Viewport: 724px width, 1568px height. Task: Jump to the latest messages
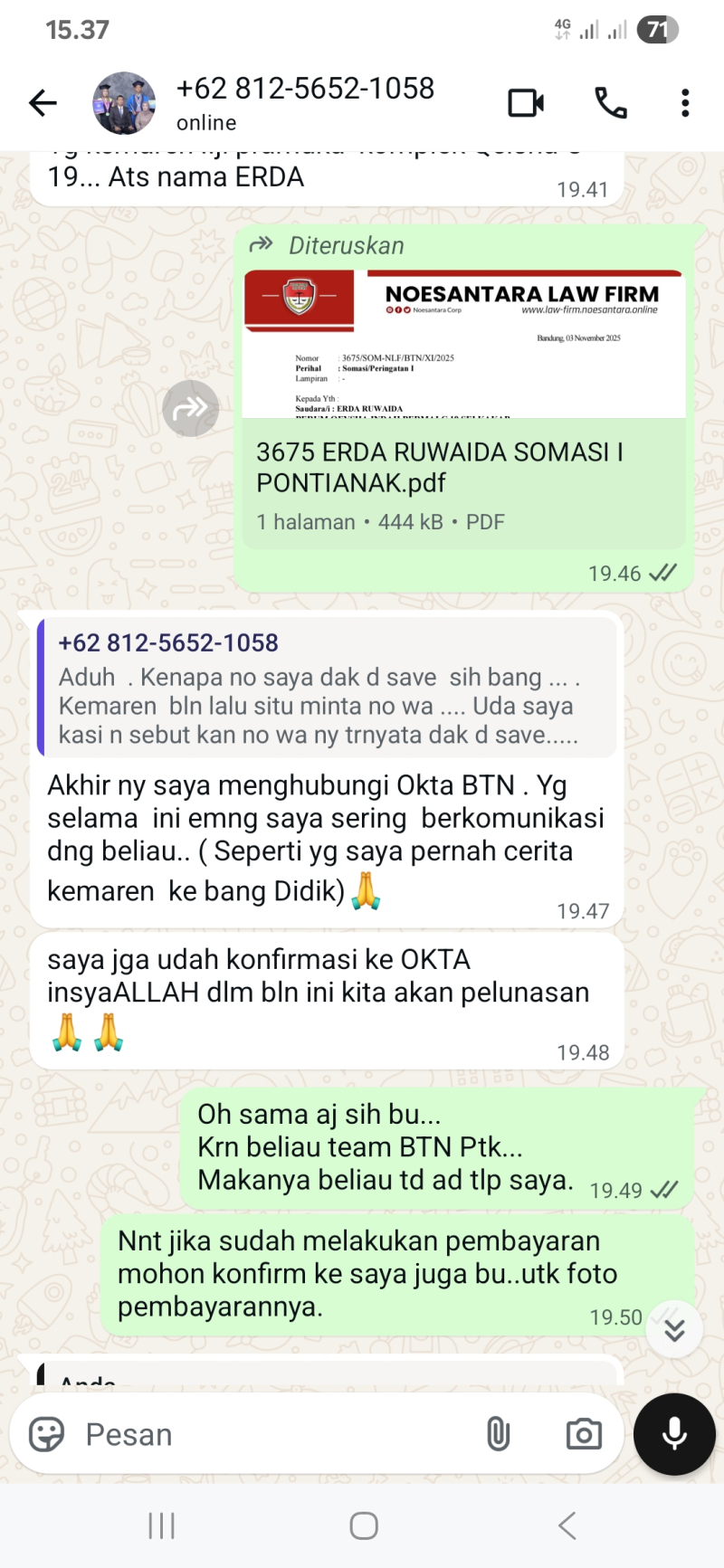674,1329
